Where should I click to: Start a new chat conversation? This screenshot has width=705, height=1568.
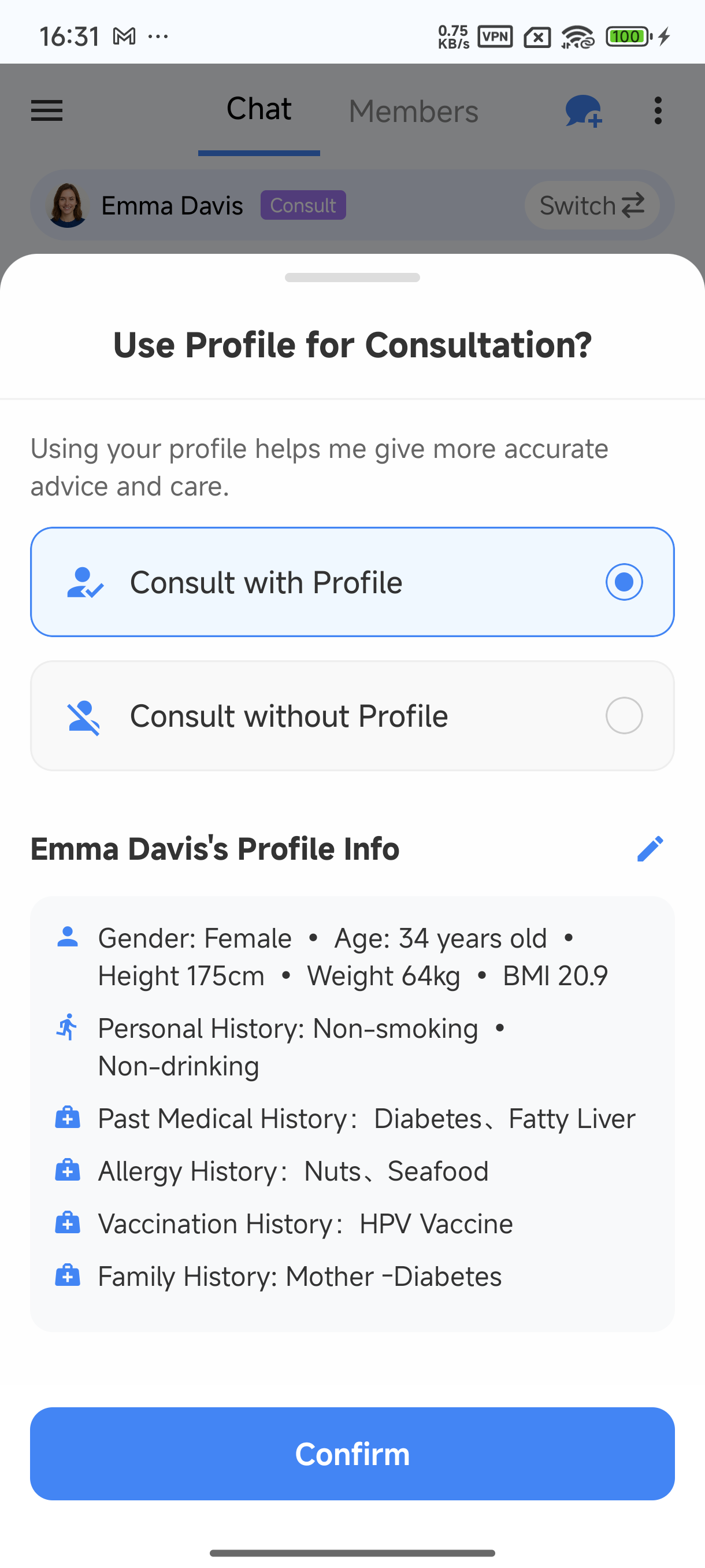click(583, 111)
